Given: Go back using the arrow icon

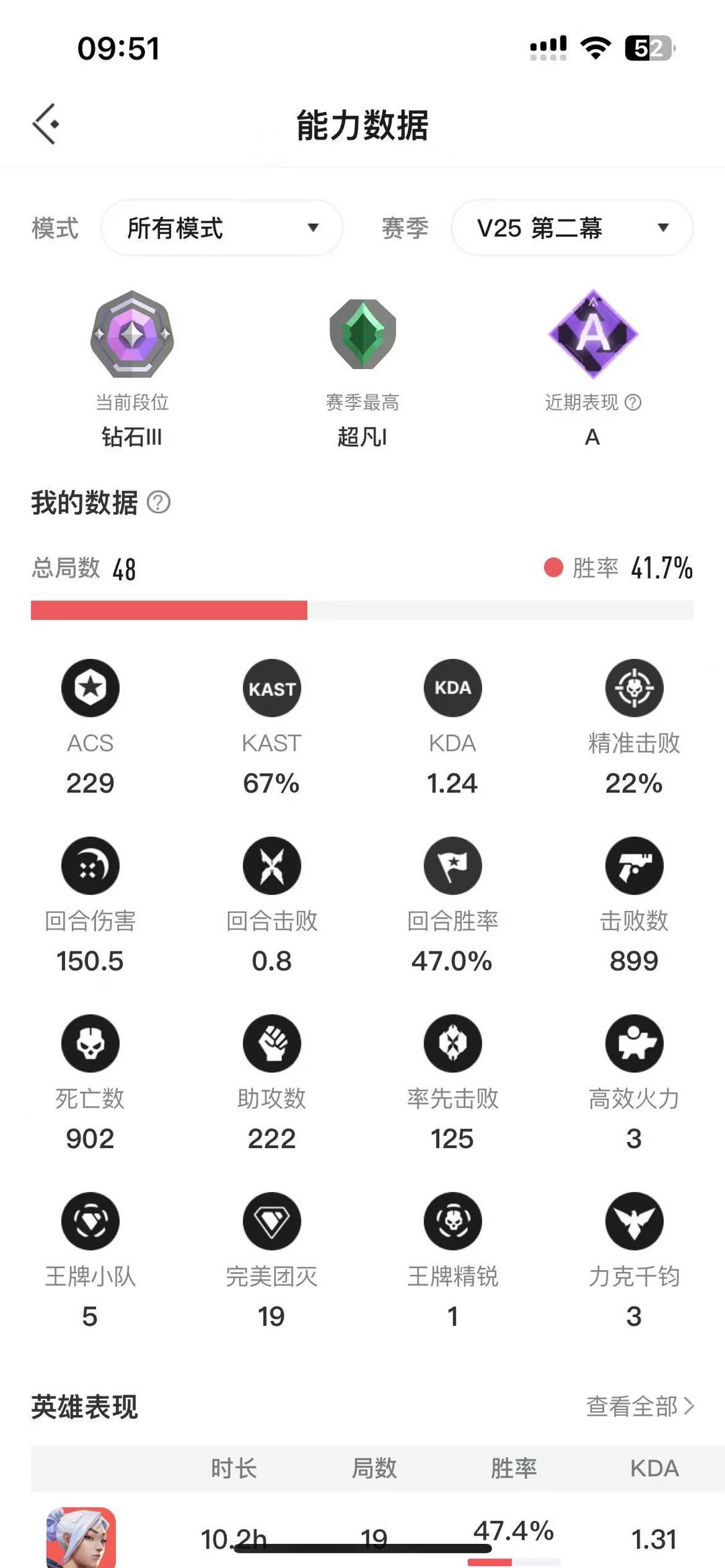Looking at the screenshot, I should click(x=45, y=124).
